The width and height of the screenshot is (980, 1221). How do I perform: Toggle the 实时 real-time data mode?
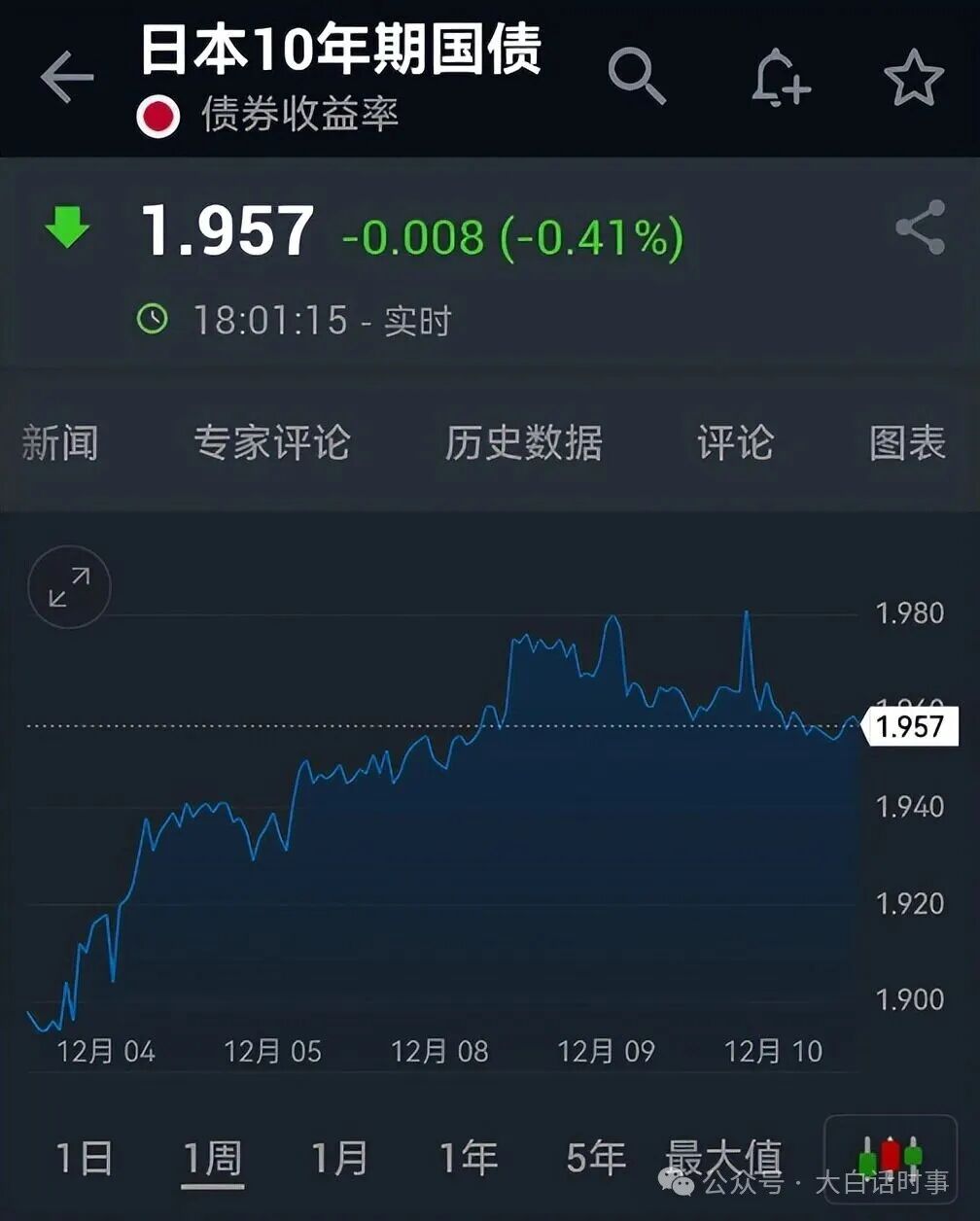coord(420,318)
